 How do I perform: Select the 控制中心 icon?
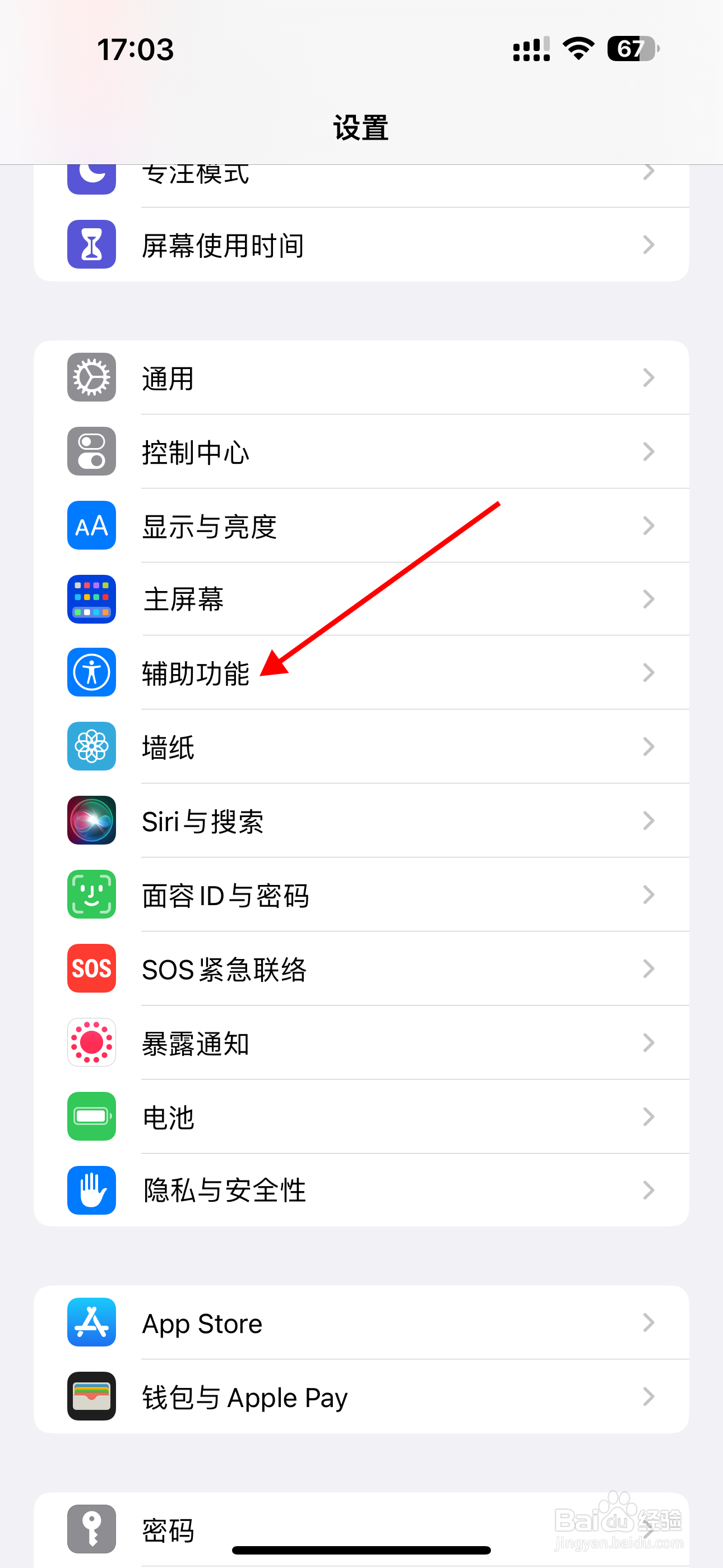(x=91, y=451)
